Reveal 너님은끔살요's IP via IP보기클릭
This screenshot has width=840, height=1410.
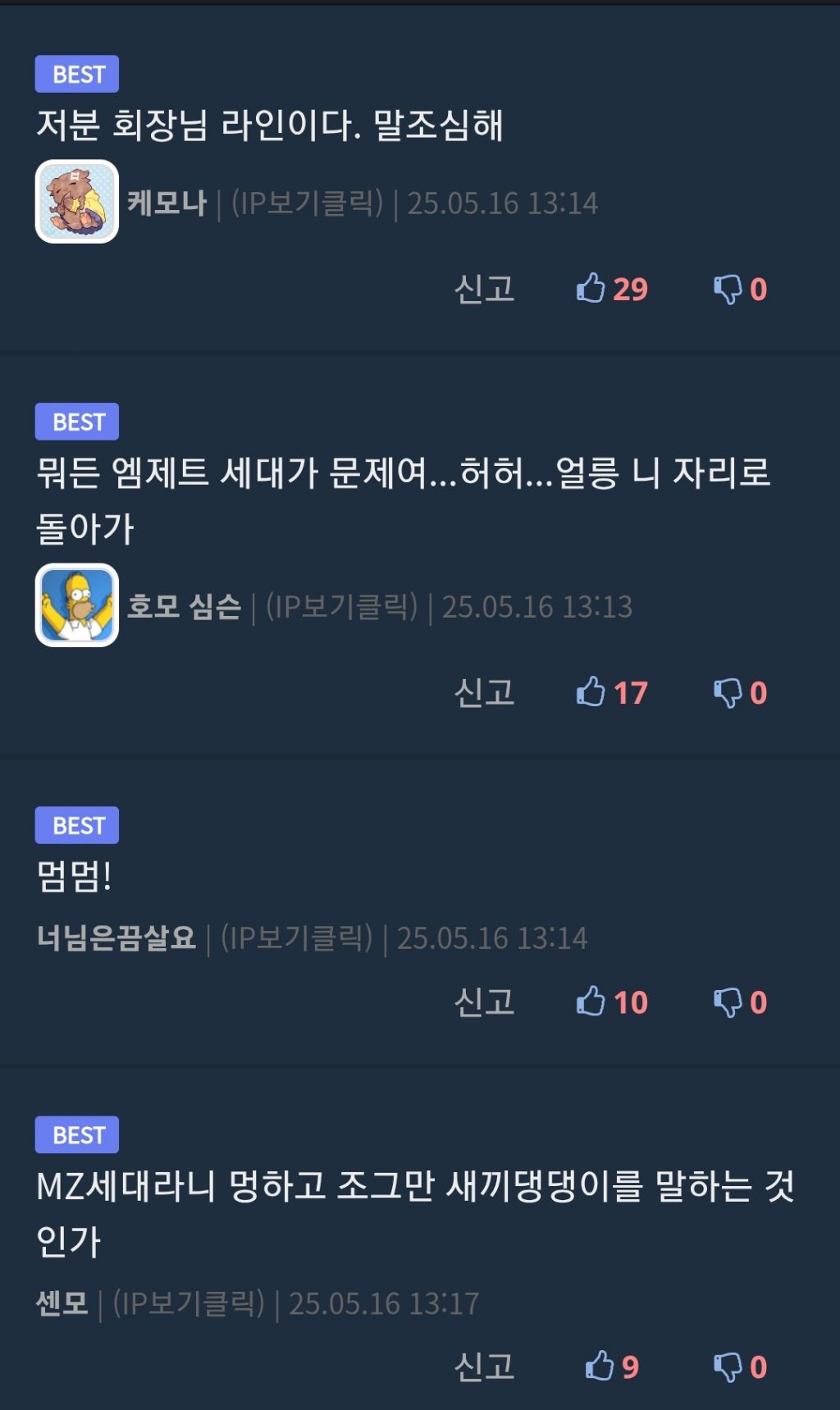coord(296,938)
